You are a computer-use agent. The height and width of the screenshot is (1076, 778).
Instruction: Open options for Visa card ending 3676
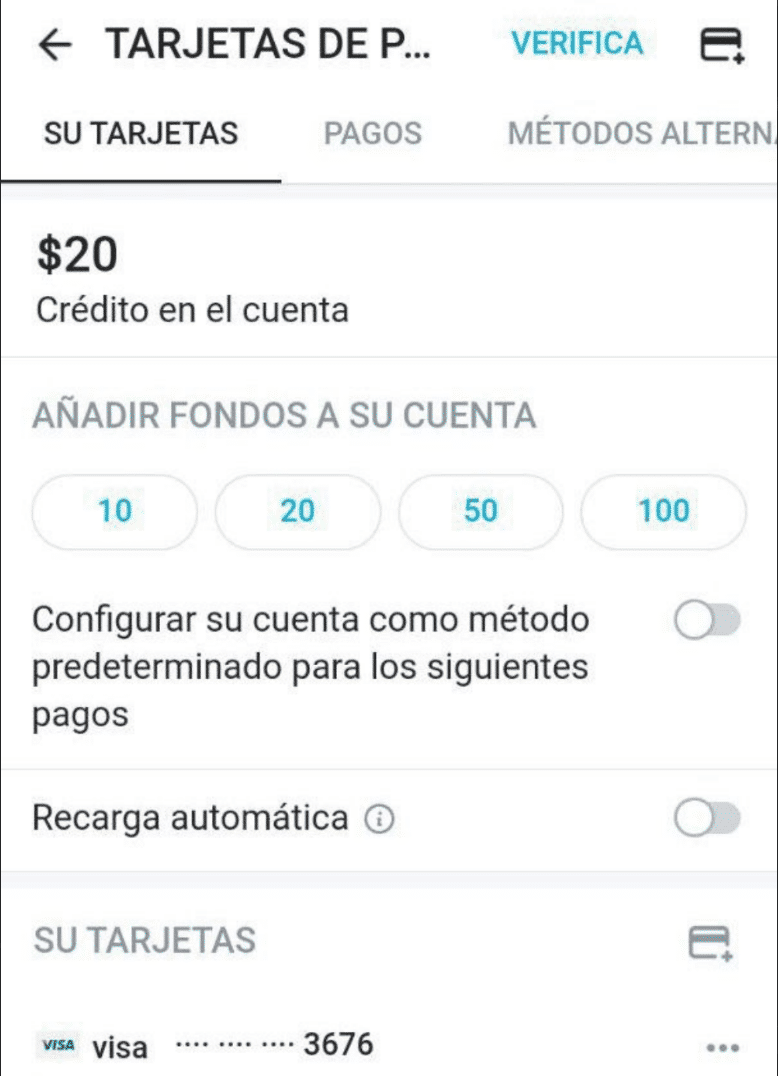[x=721, y=1047]
